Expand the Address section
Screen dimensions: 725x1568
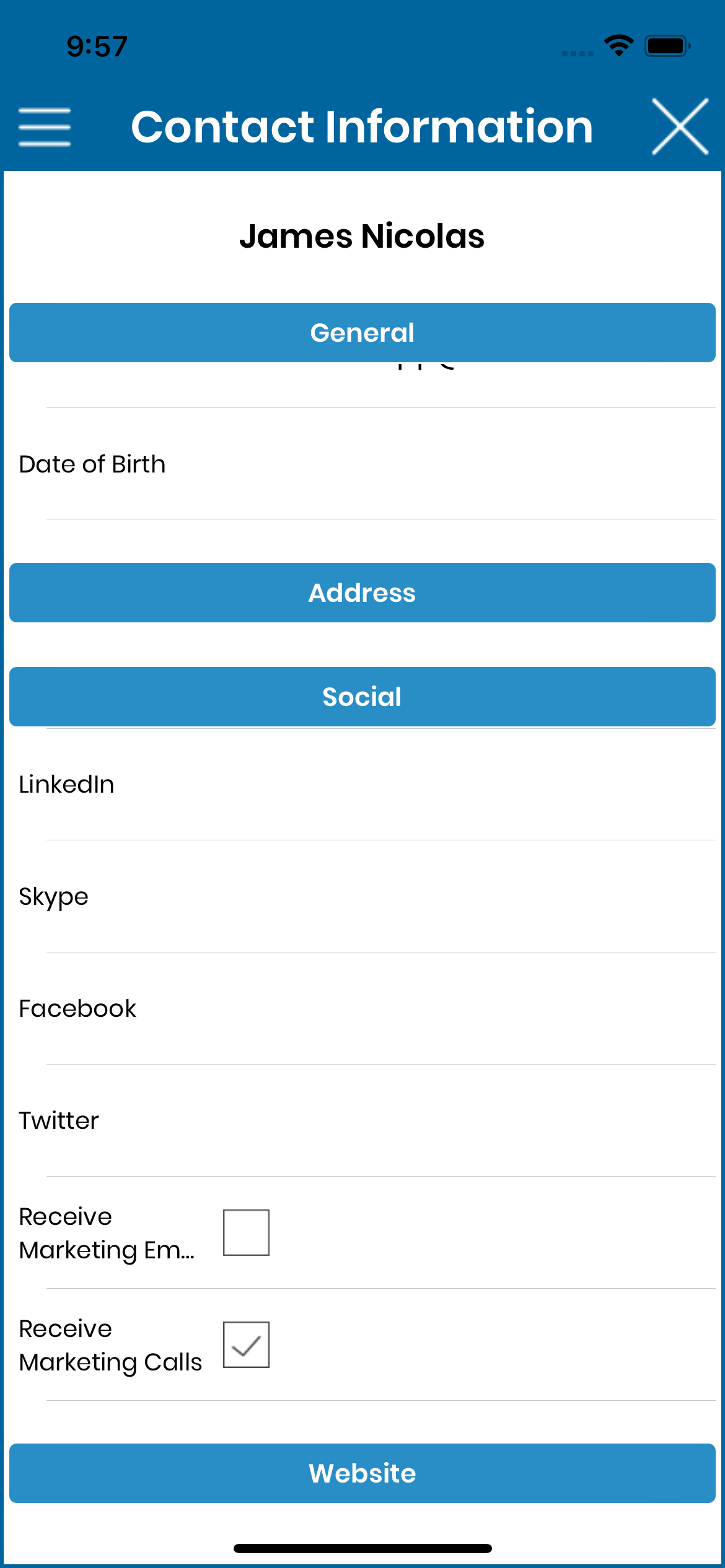pos(362,593)
